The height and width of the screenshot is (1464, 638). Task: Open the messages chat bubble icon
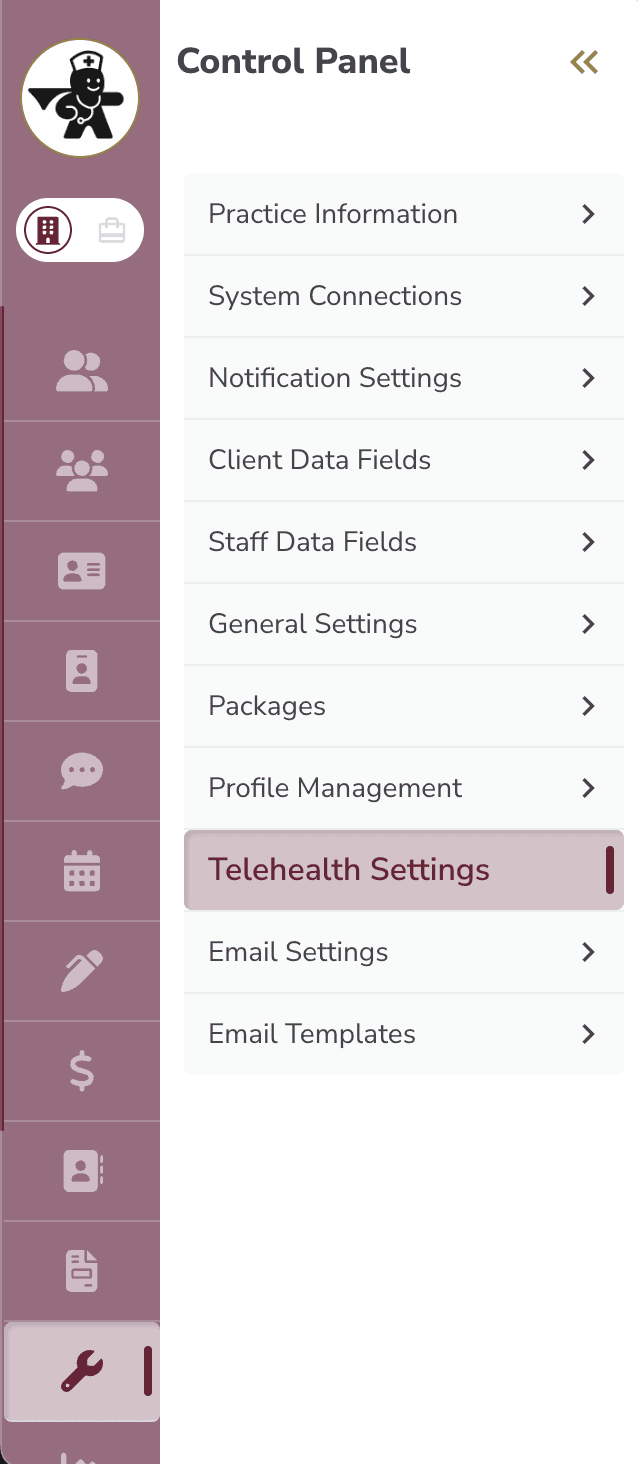tap(82, 771)
